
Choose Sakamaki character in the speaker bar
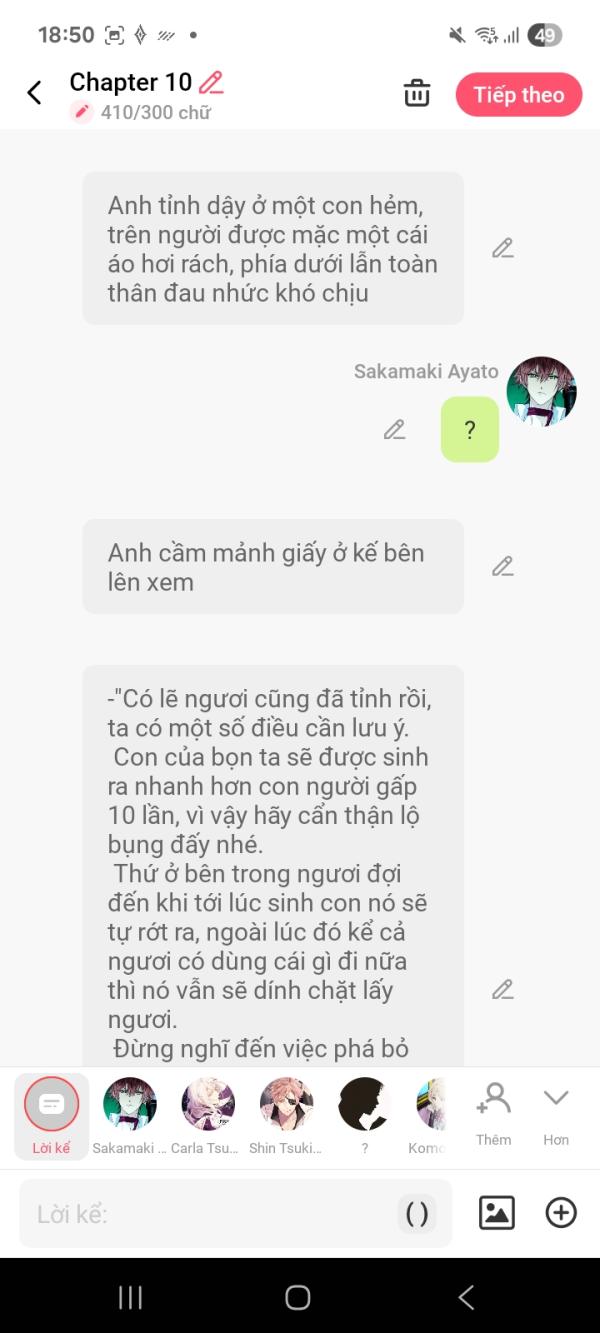point(130,1115)
